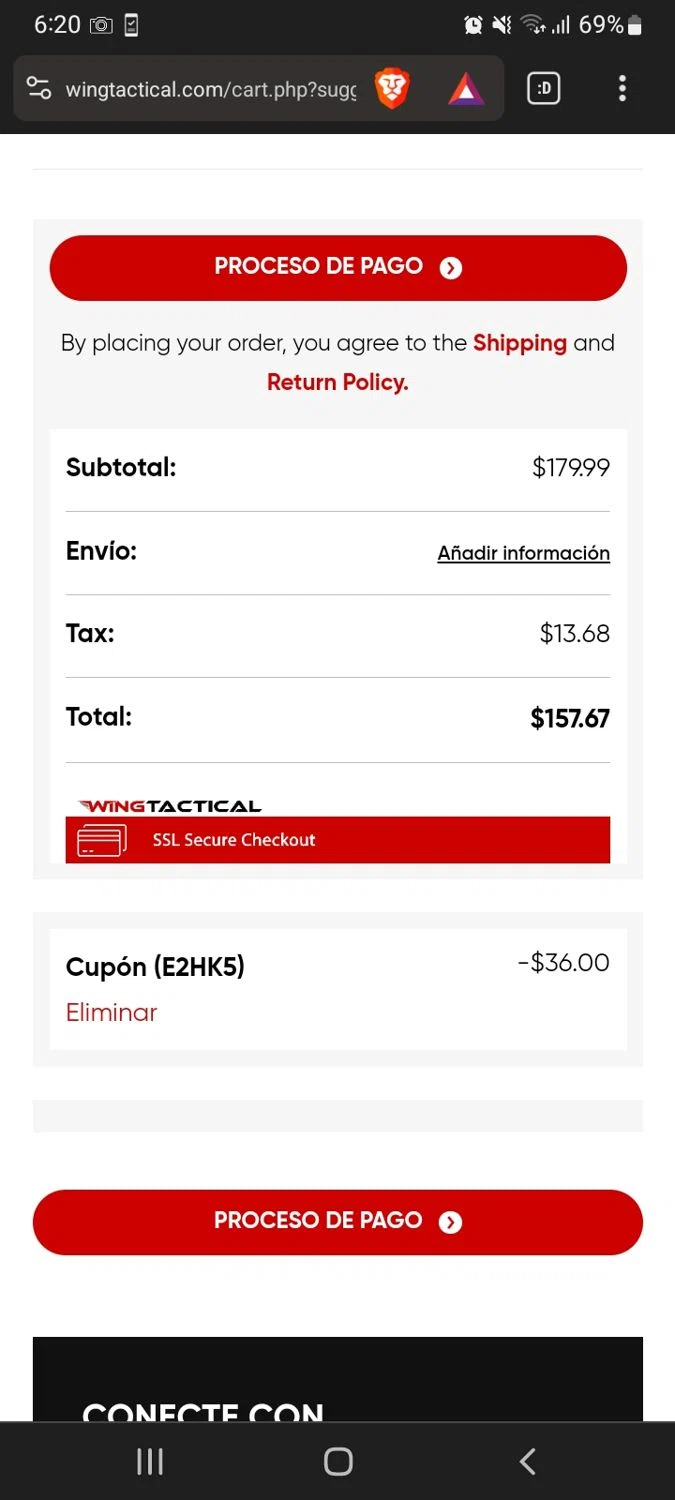Image resolution: width=675 pixels, height=1500 pixels.
Task: Tap the bottom Proceso de Pago button
Action: (x=338, y=1222)
